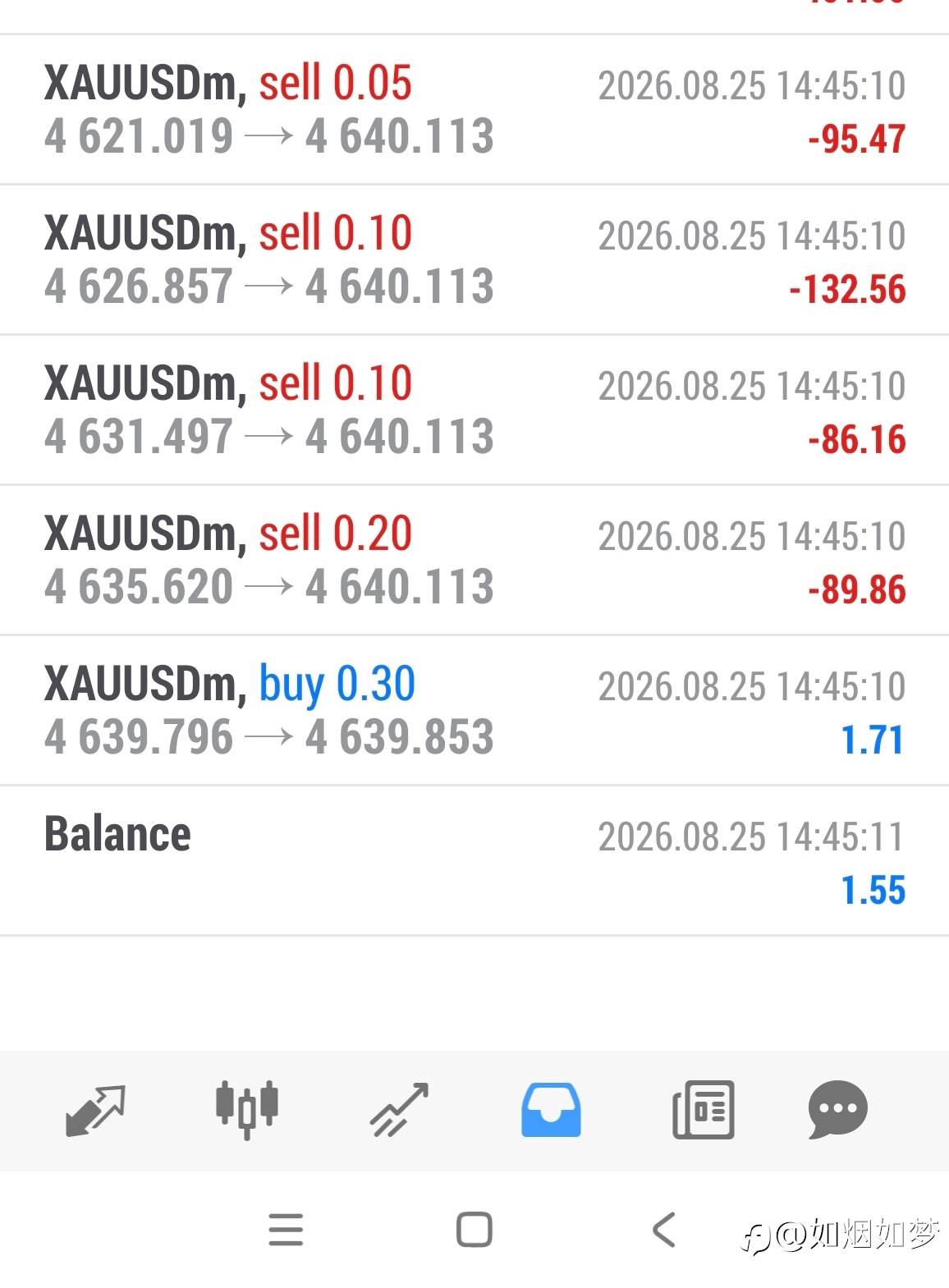The width and height of the screenshot is (949, 1288).
Task: Open the News tab
Action: [x=704, y=1110]
